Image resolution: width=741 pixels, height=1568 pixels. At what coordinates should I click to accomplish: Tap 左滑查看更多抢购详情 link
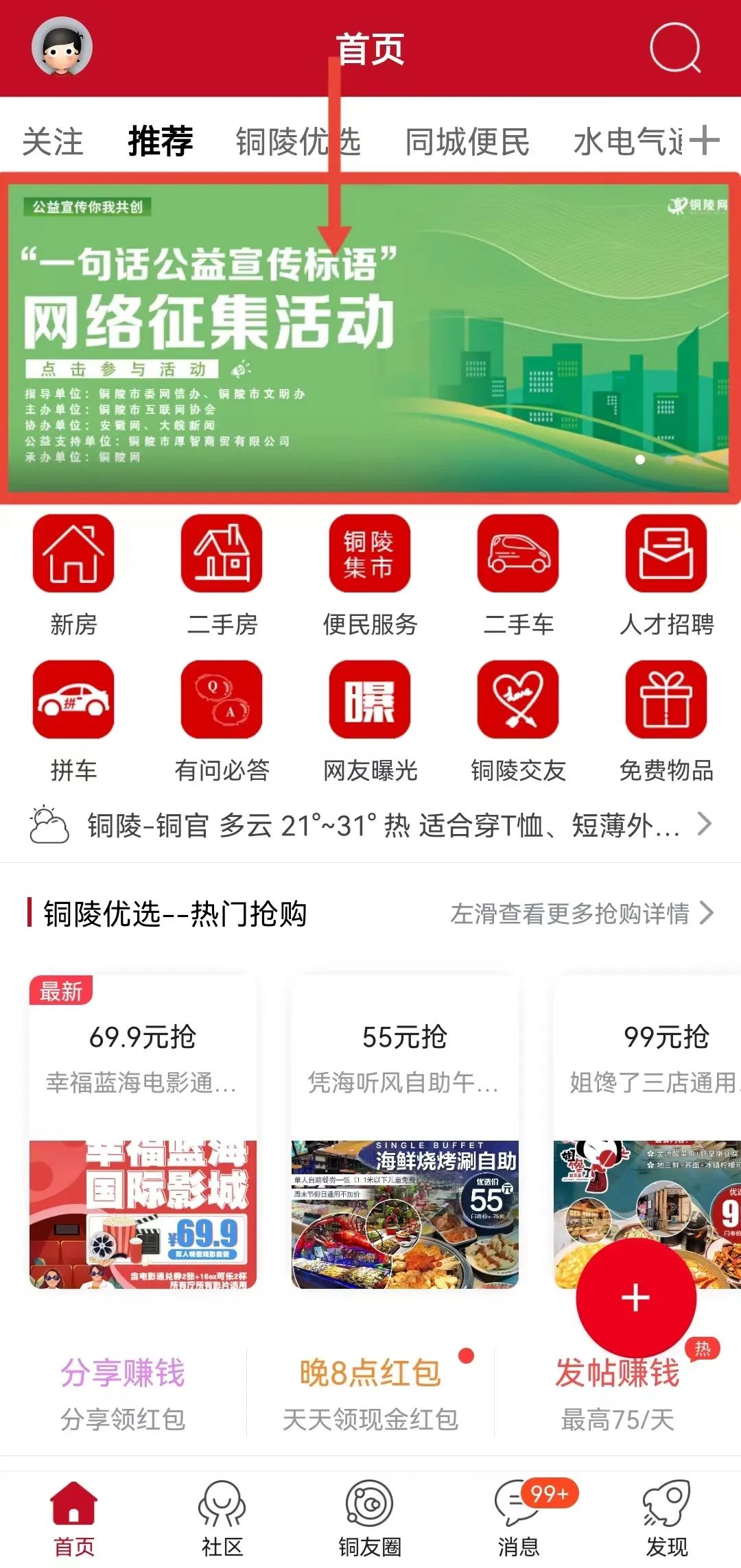(582, 914)
